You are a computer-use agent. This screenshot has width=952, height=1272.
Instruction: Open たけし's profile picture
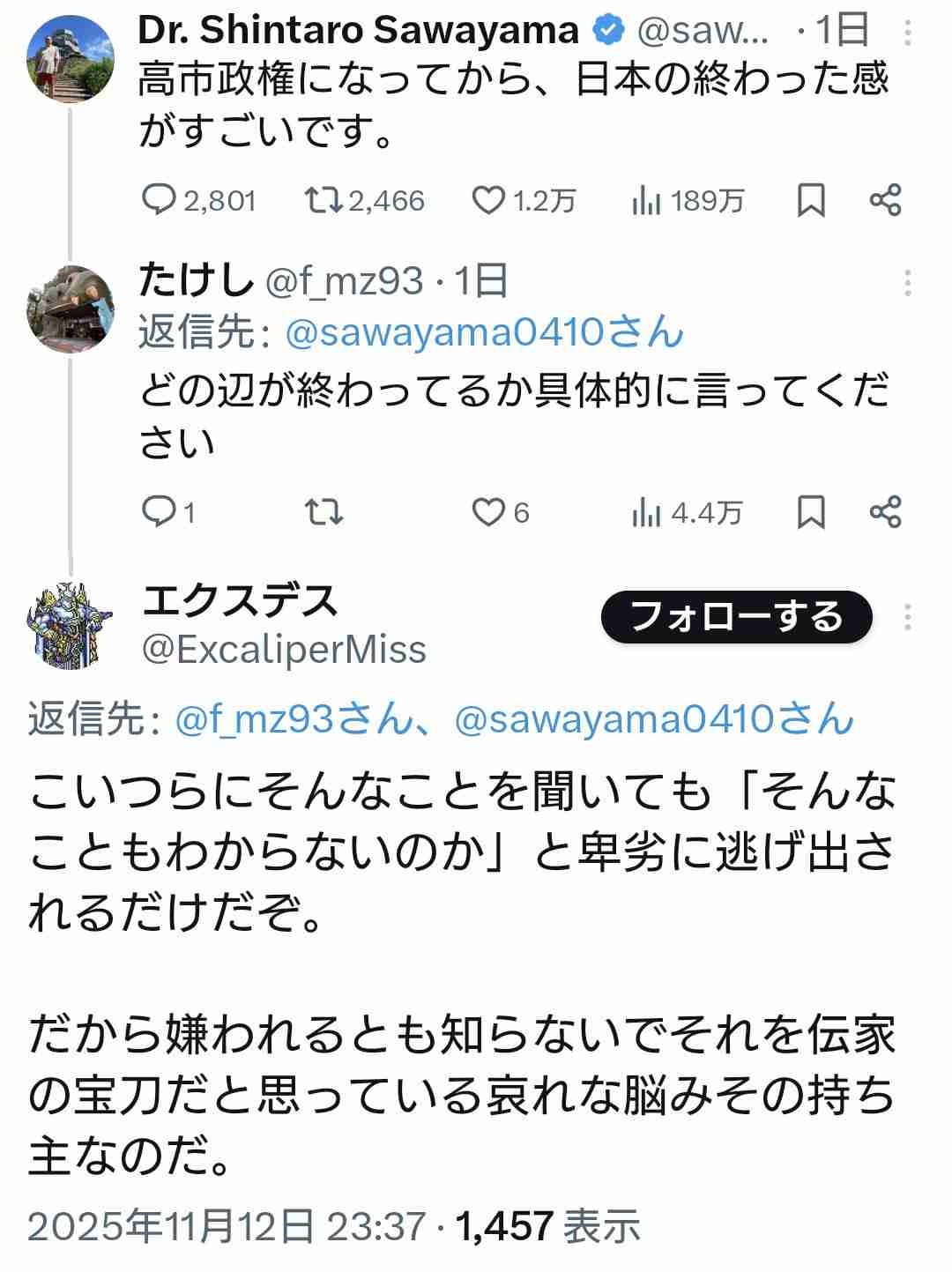click(x=71, y=309)
